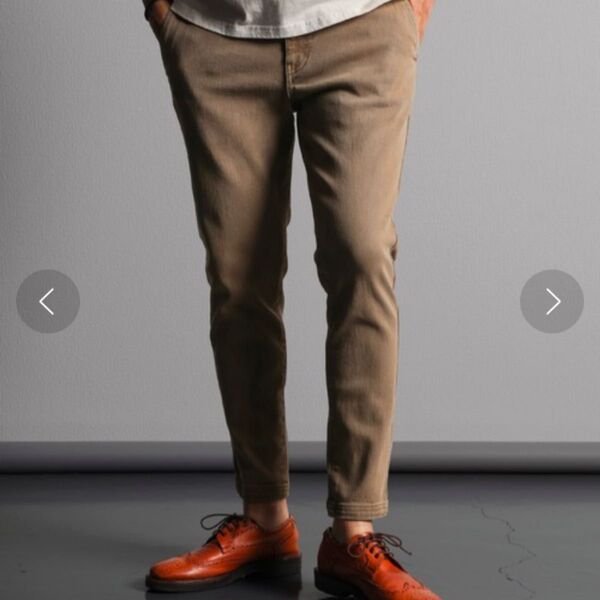
Task: Go to the previous product image
Action: click(48, 301)
